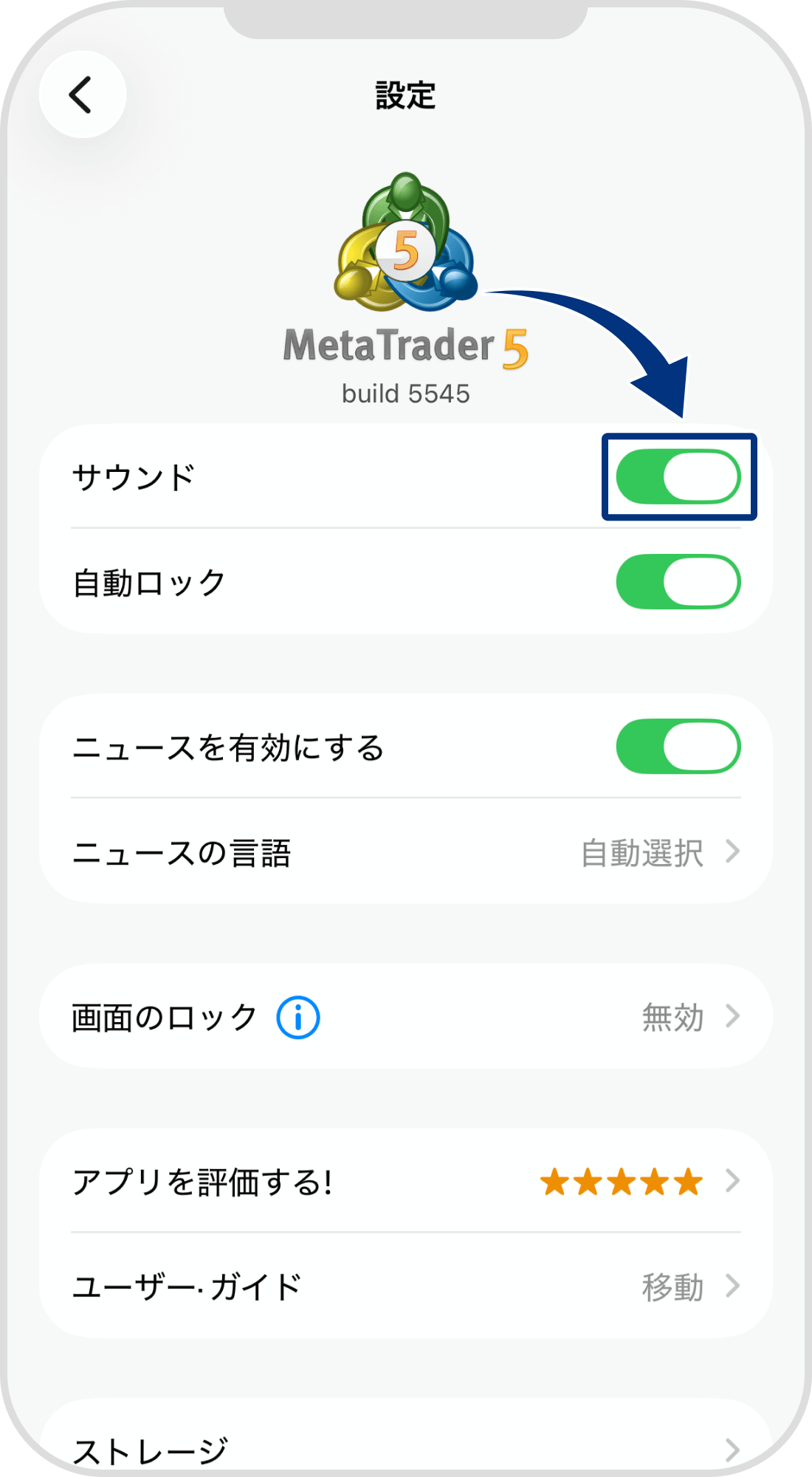Screen dimensions: 812x1477
Task: Tap the MetaTrader 5 logo icon
Action: coord(407,244)
